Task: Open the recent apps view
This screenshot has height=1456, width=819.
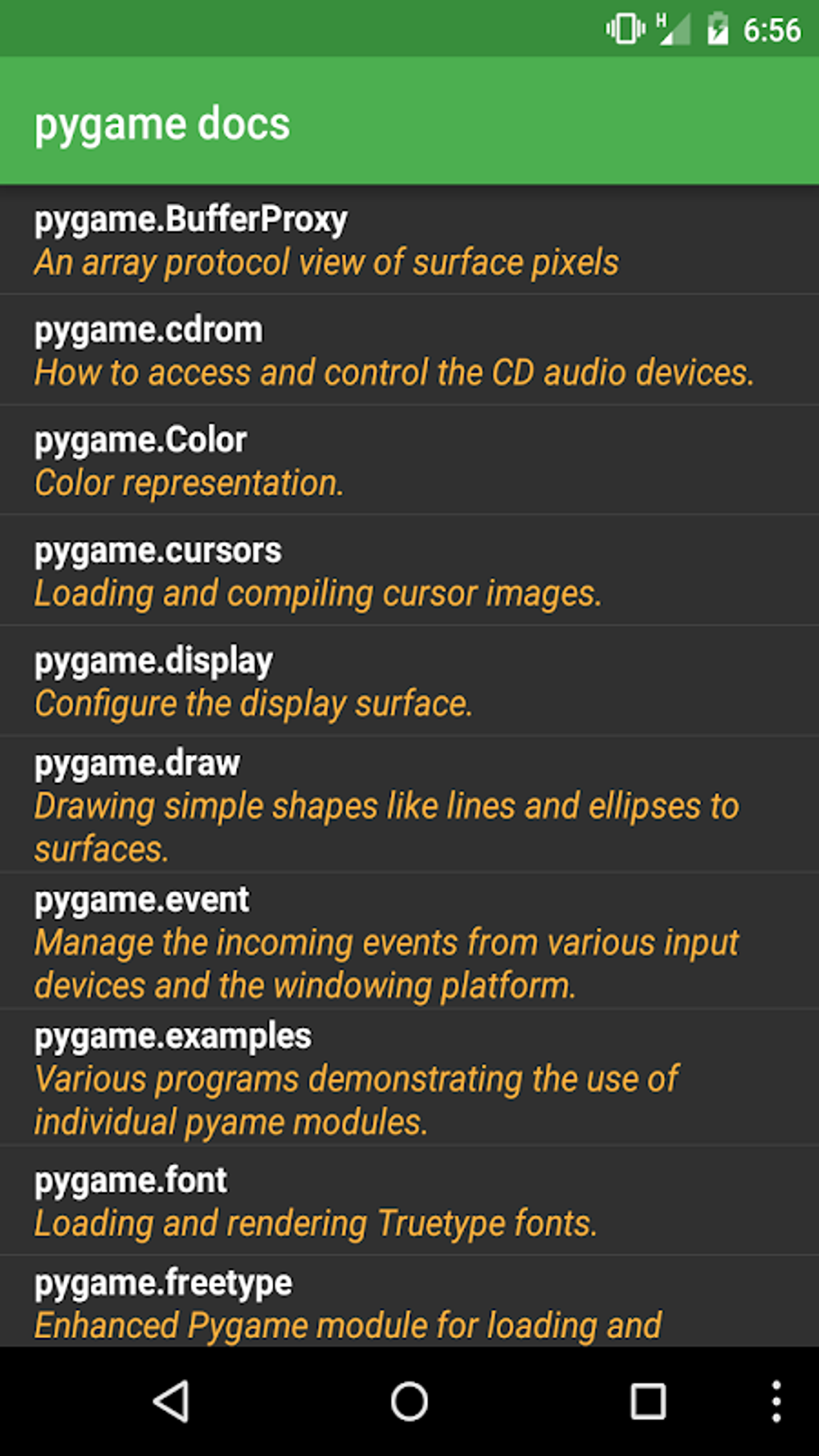Action: click(x=647, y=1402)
